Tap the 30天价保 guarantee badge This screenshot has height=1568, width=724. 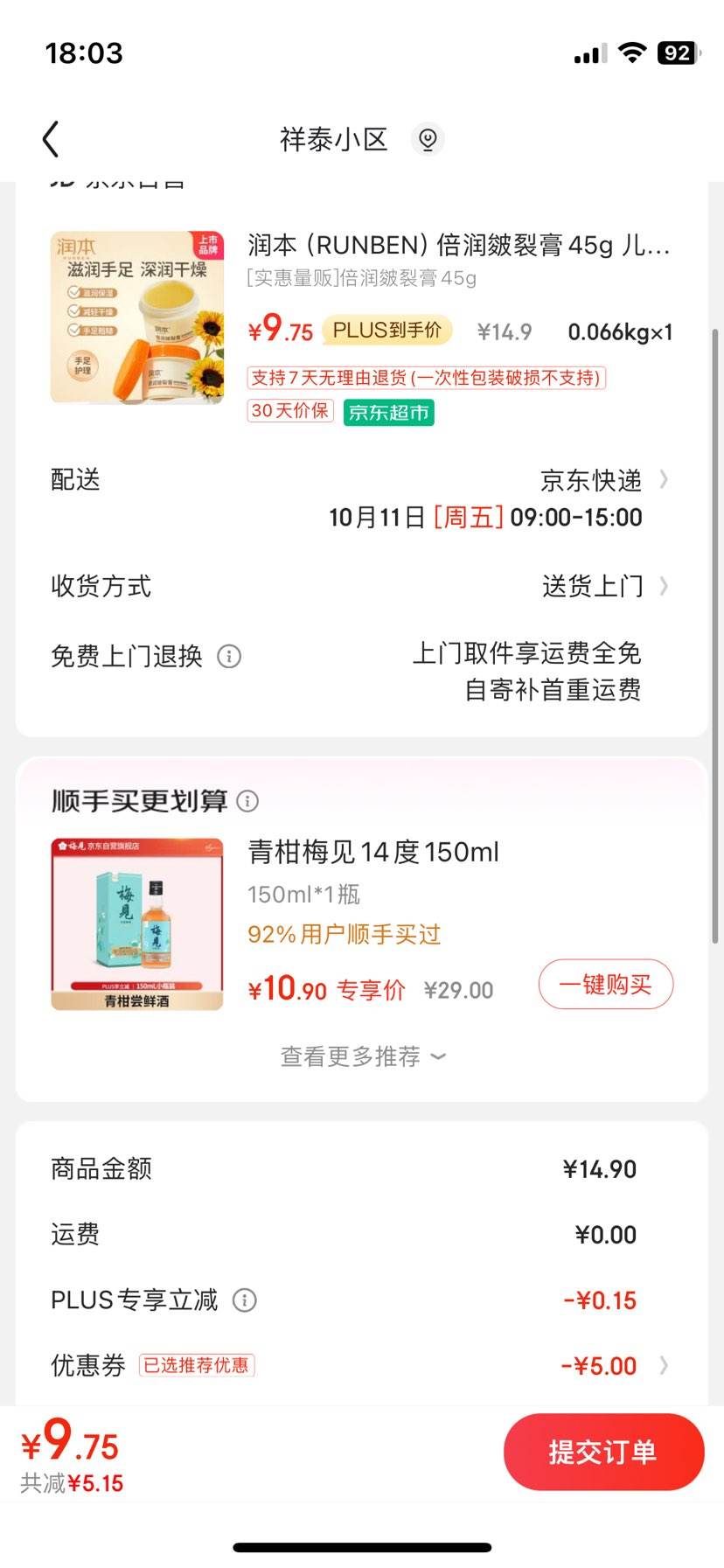click(289, 410)
